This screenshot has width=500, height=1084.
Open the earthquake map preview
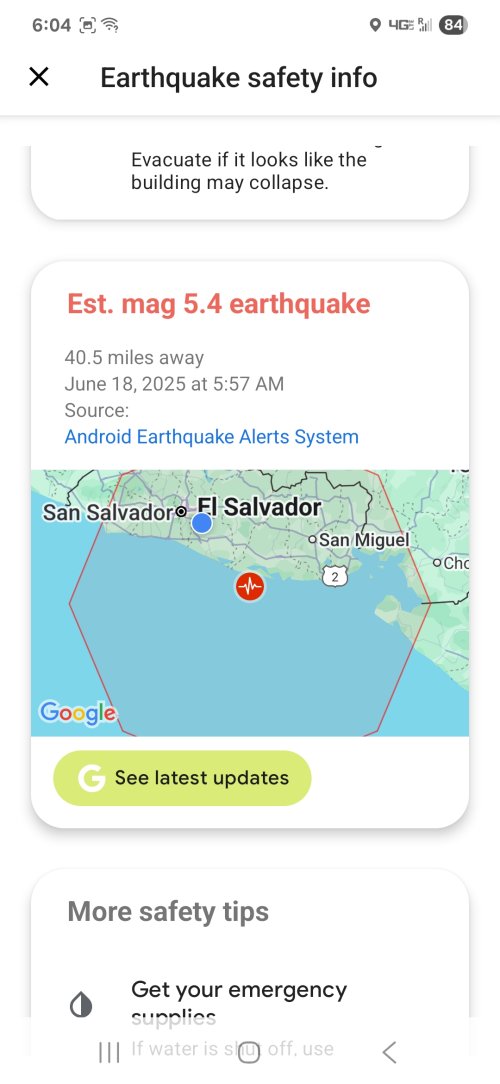pos(250,603)
